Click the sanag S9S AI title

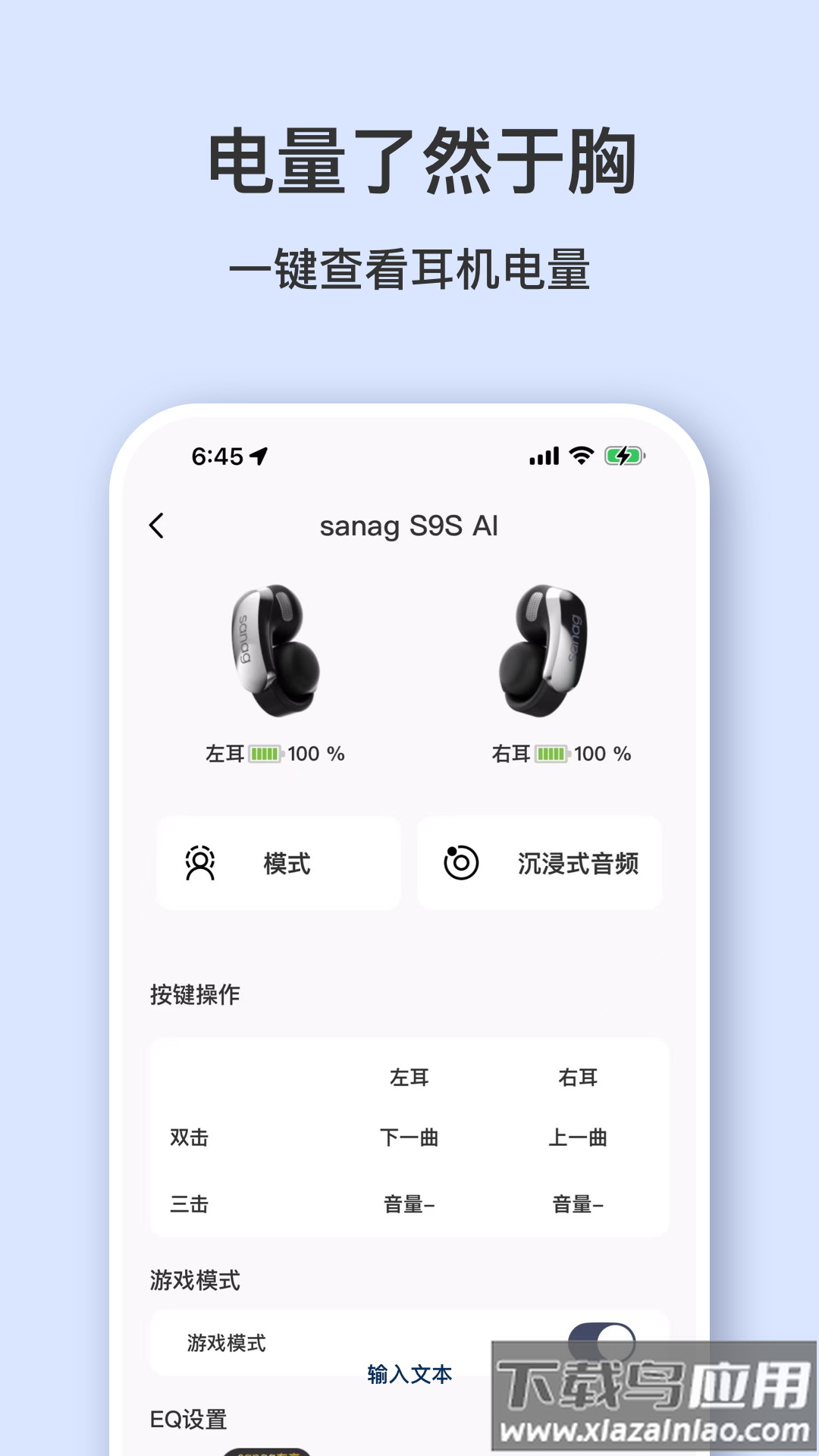tap(409, 527)
